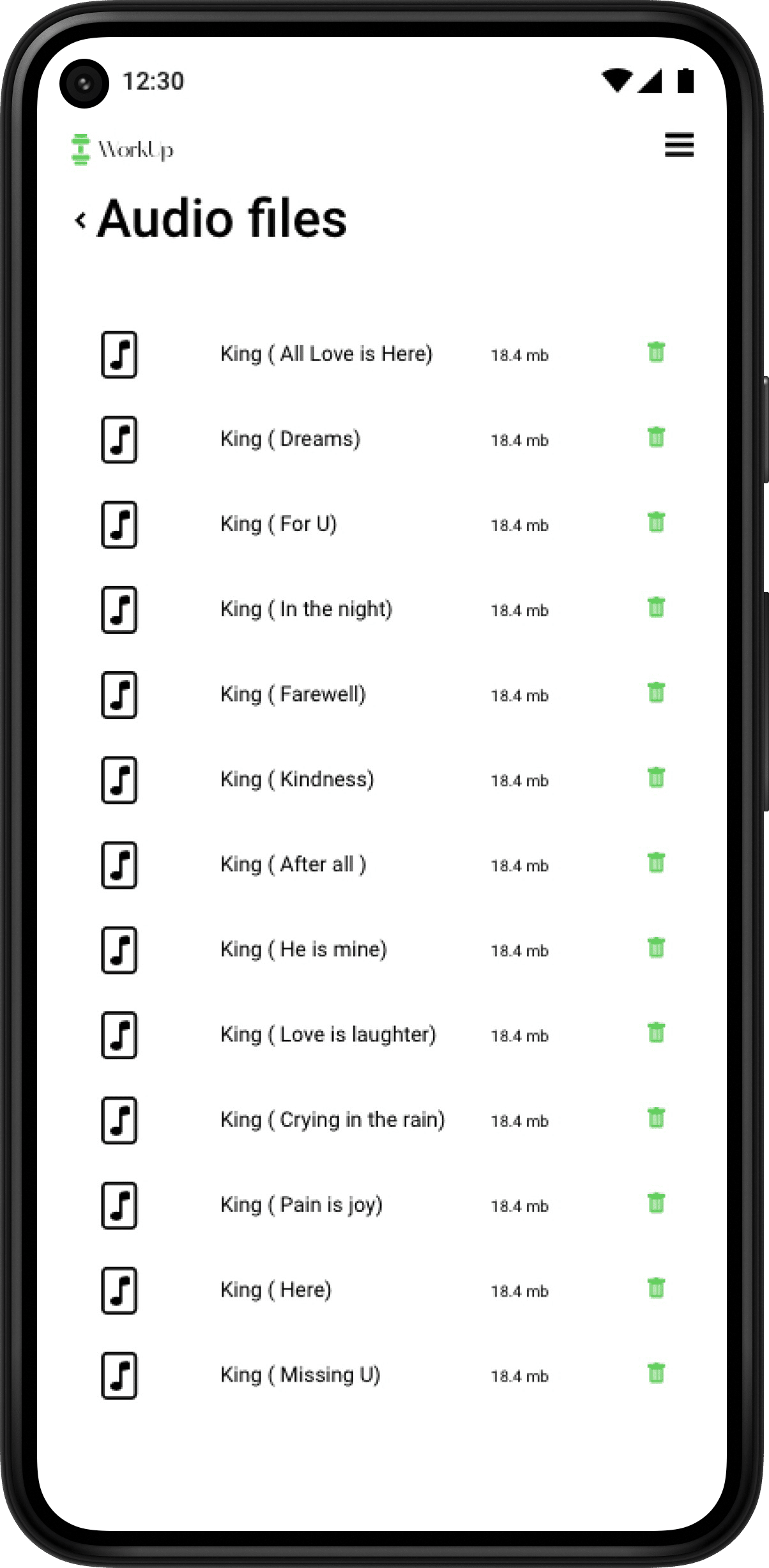Open King (Pain is joy) audio

pos(301,1205)
